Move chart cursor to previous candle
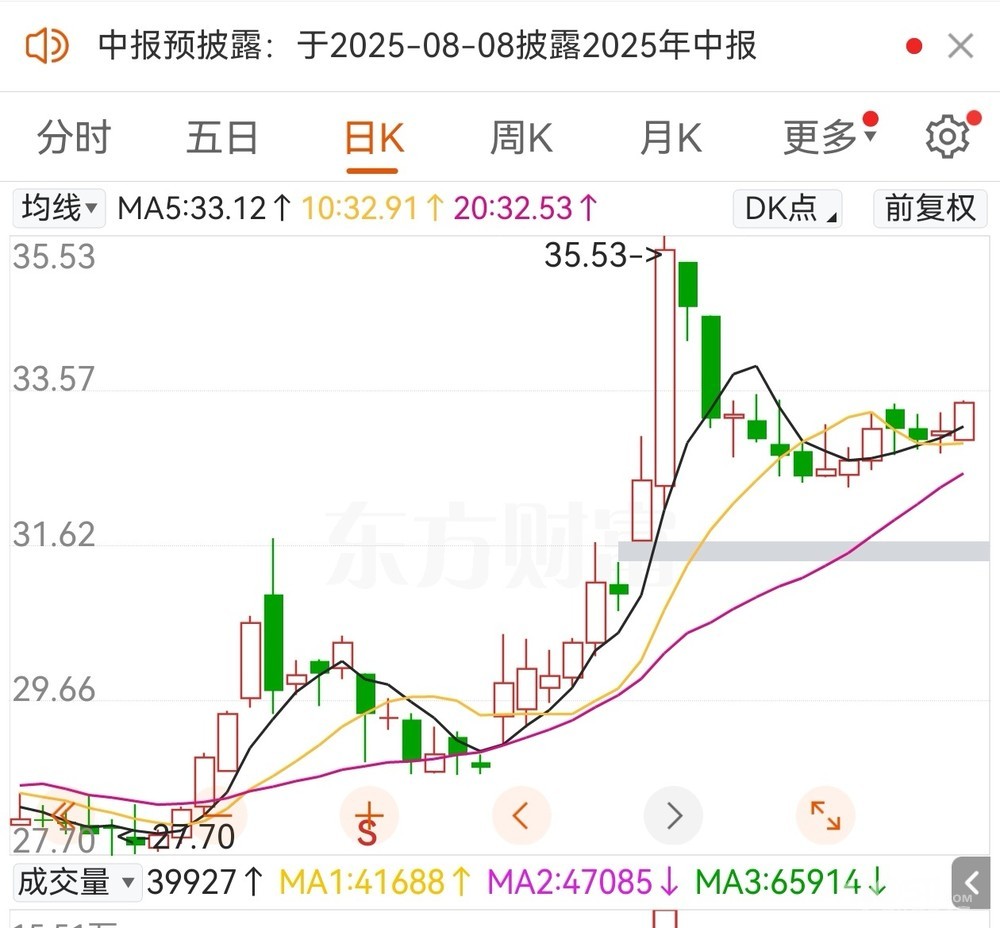Screen dimensions: 1000x928 [520, 816]
